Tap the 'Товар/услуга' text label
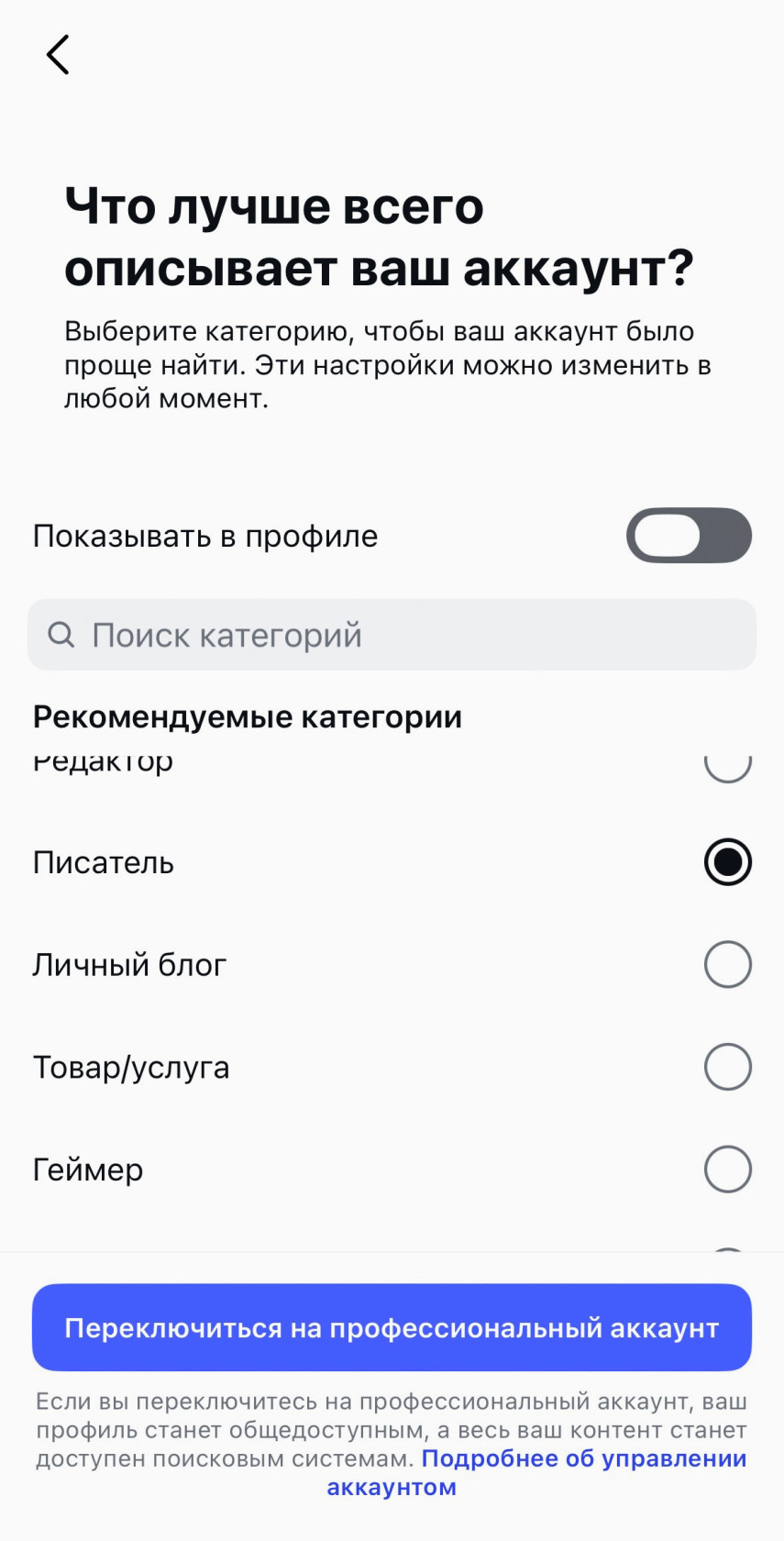784x1541 pixels. (x=131, y=1067)
